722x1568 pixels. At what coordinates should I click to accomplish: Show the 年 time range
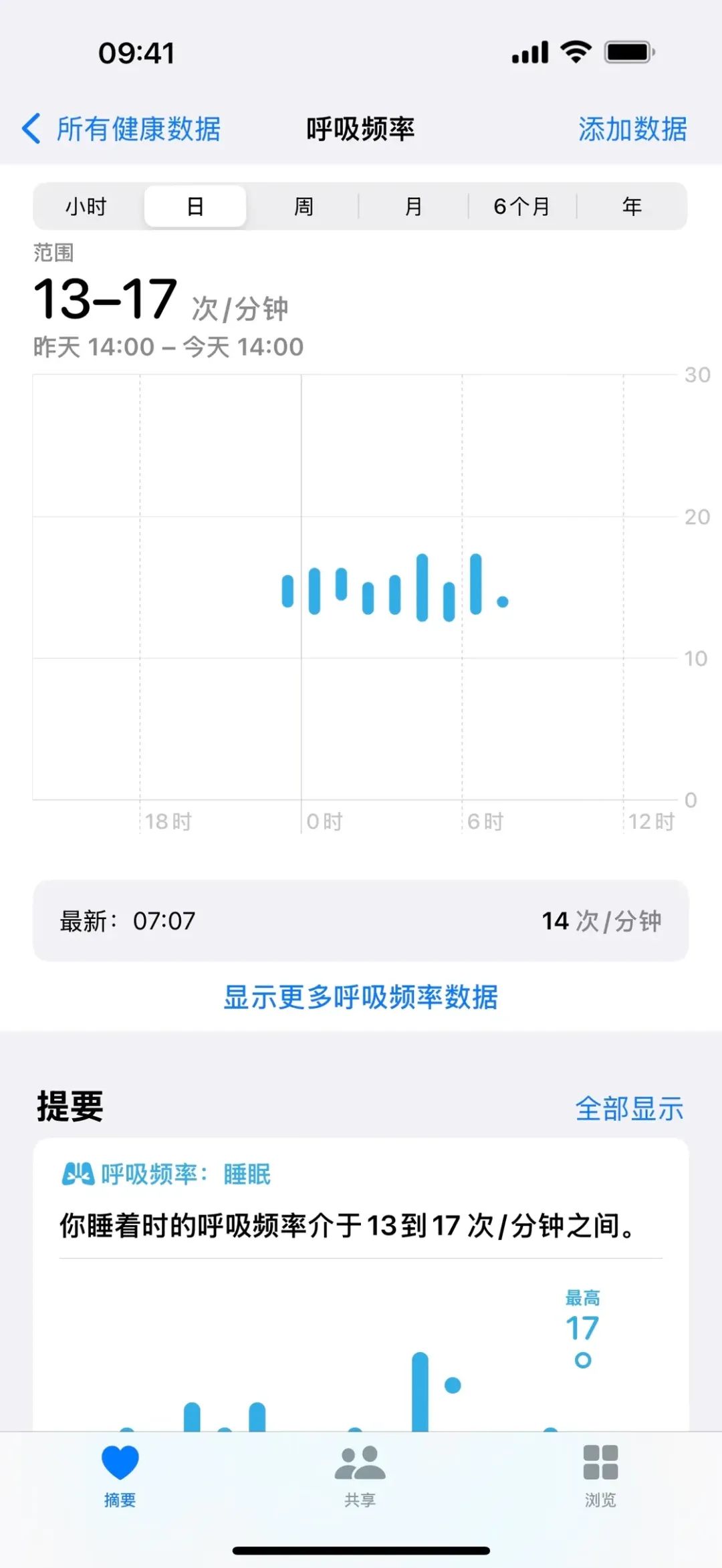(632, 207)
